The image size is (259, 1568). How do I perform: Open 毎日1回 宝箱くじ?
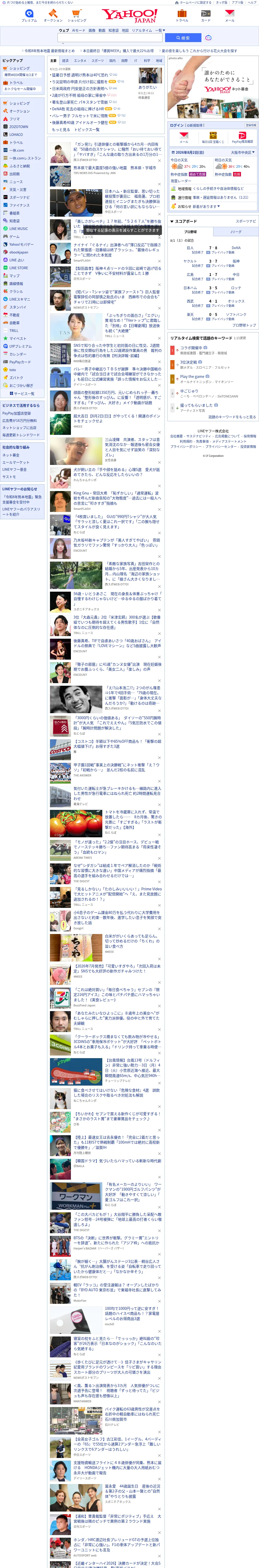click(213, 138)
